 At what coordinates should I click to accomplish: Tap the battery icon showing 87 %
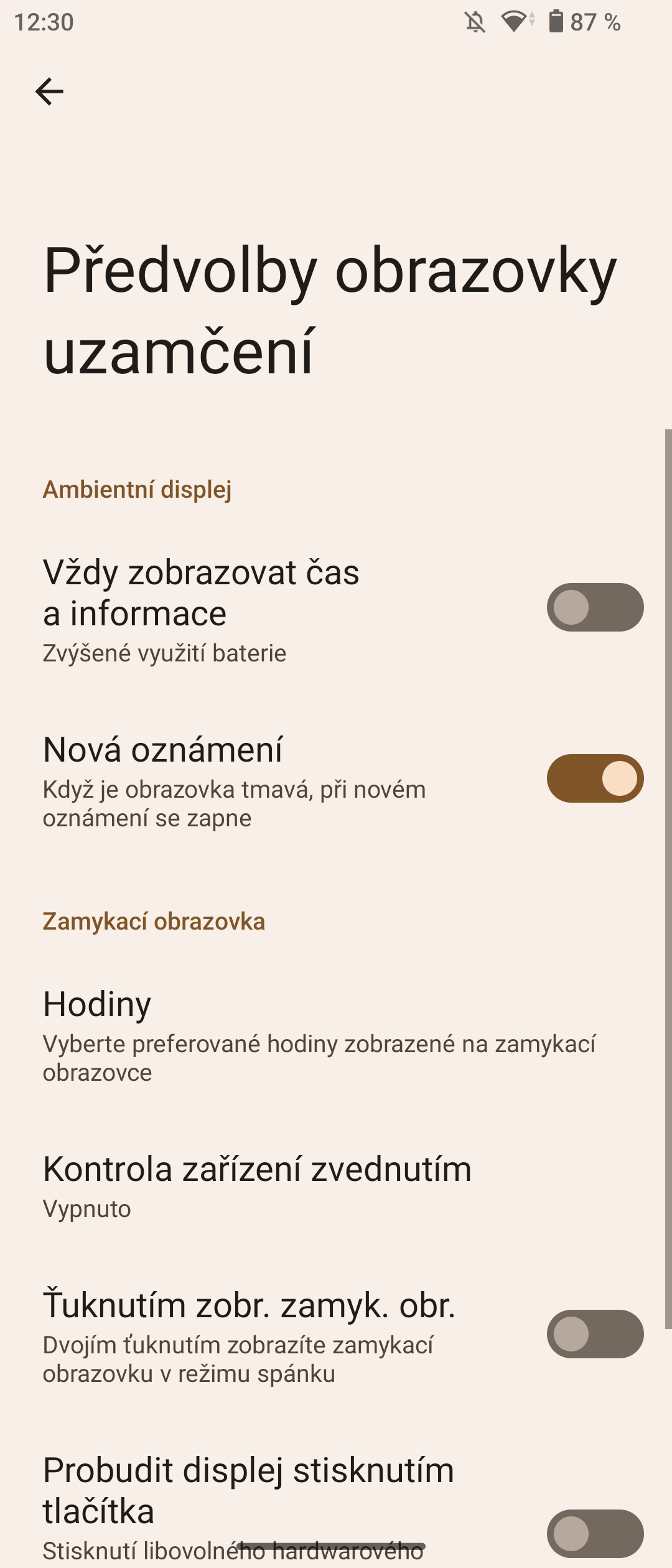tap(556, 22)
